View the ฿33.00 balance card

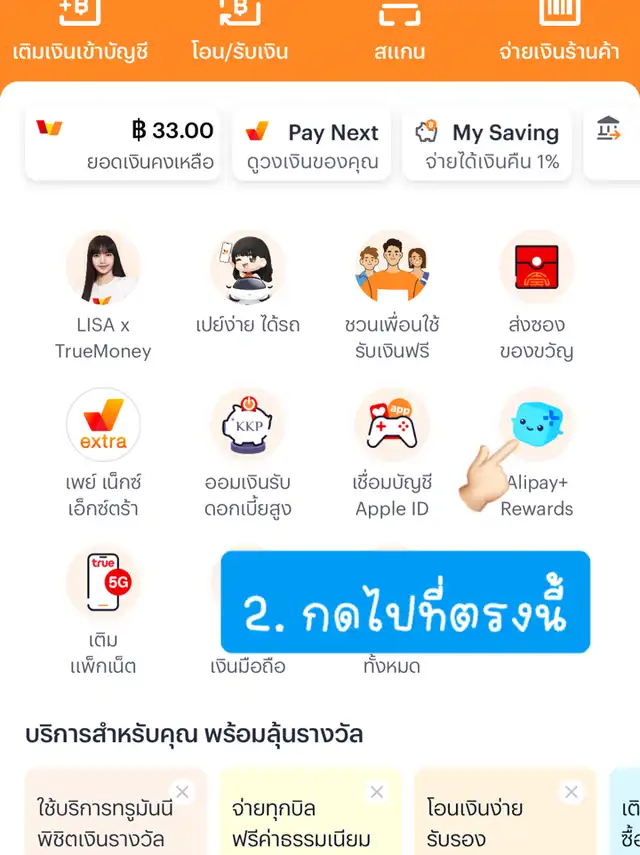tap(124, 145)
